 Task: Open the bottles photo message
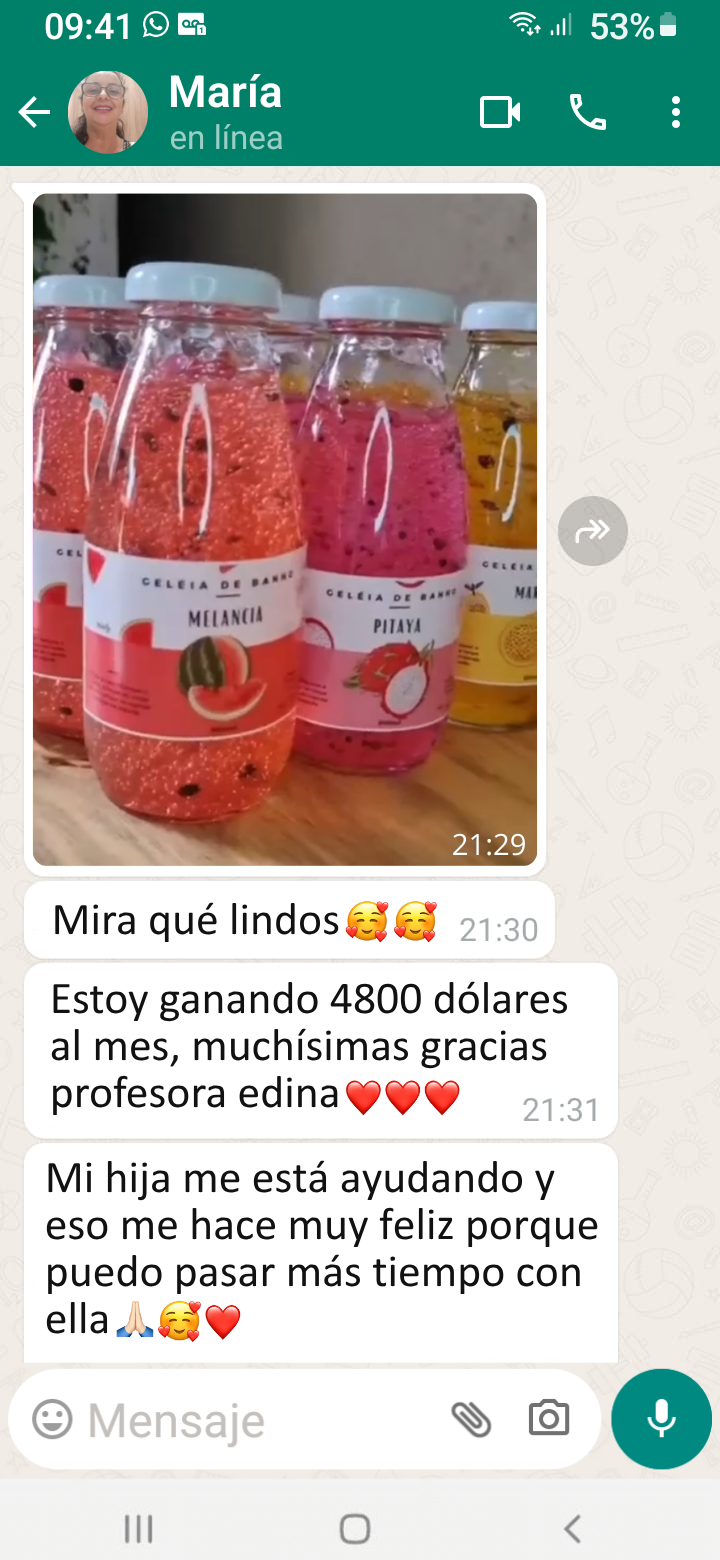285,528
